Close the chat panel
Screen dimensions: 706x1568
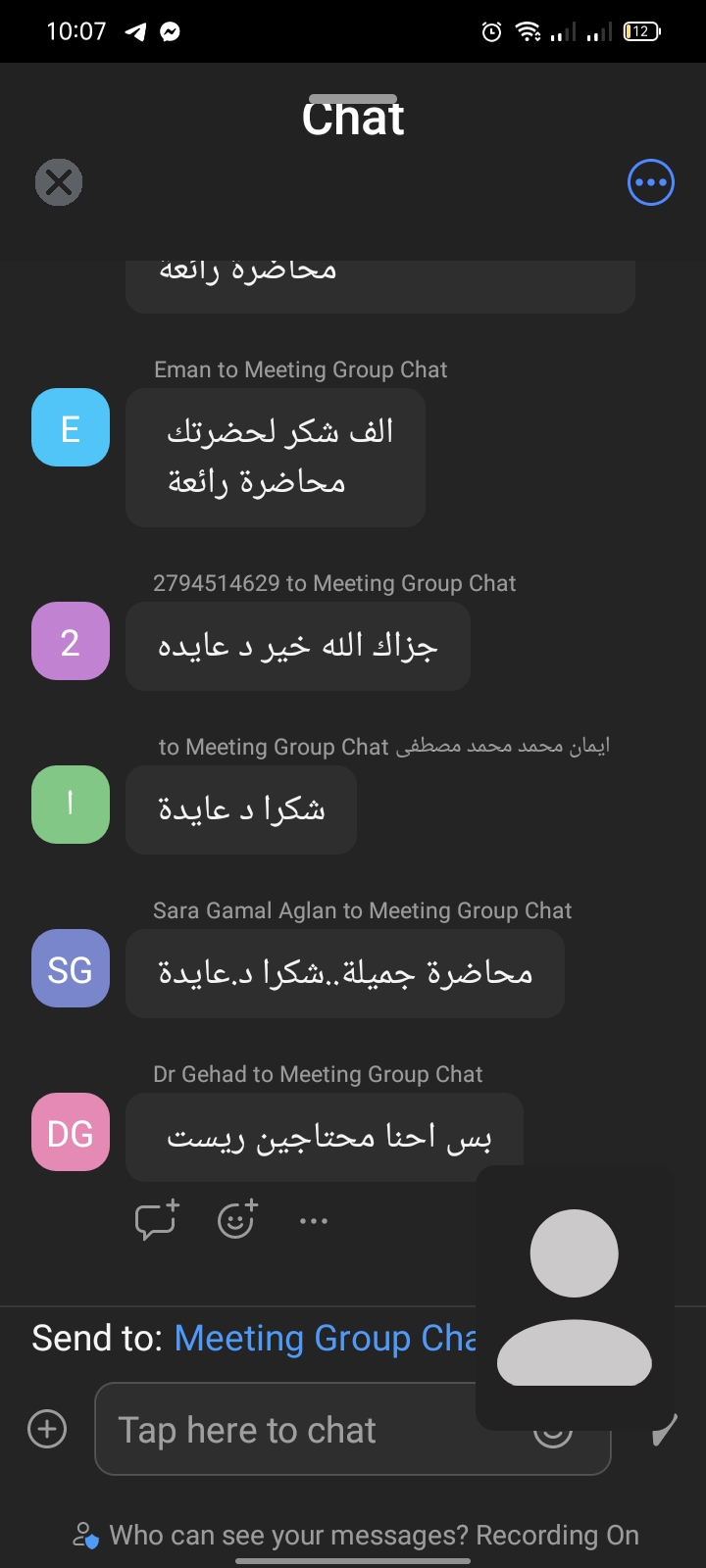coord(59,182)
